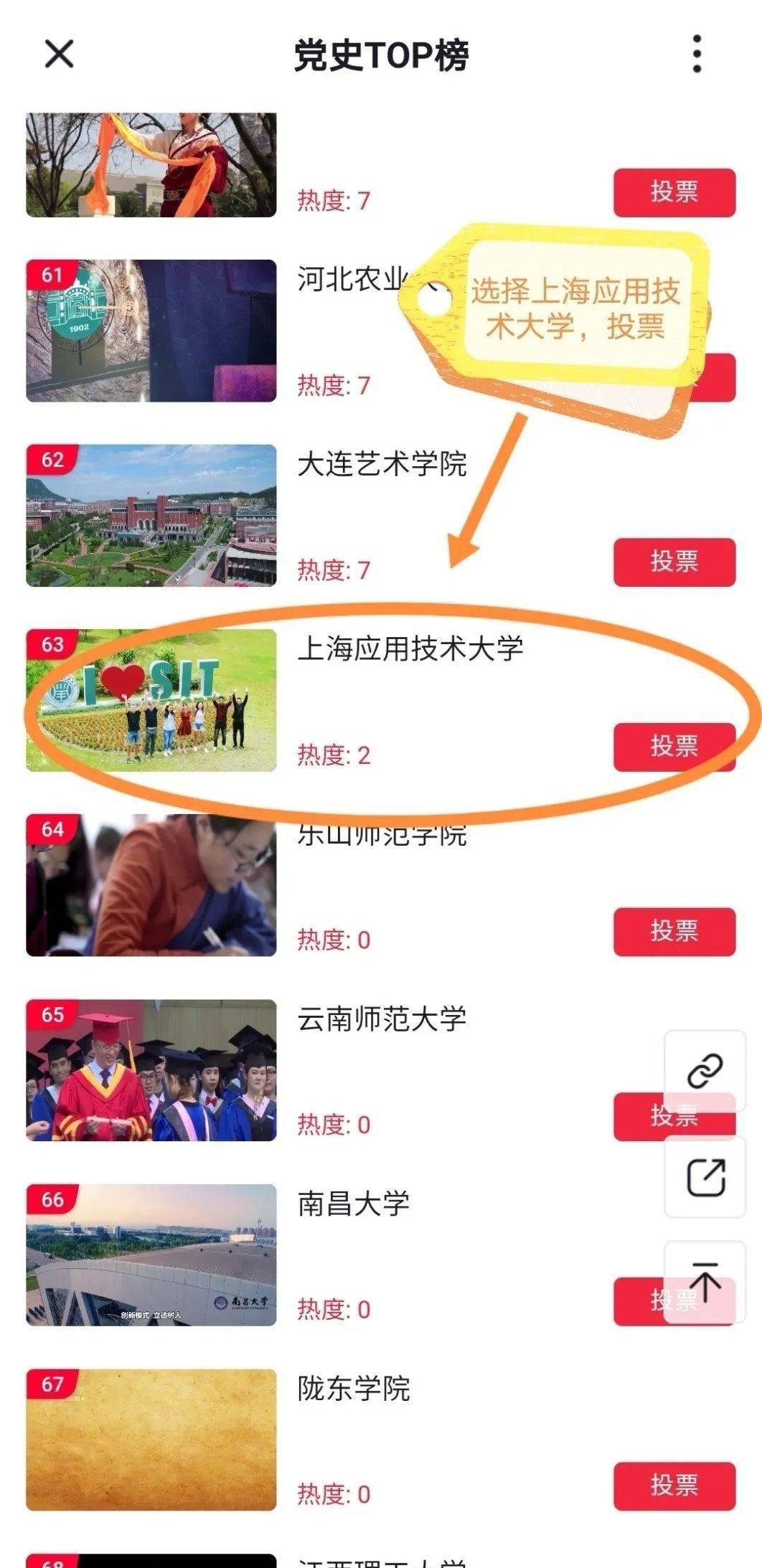
Task: Cast a vote for entry number 64
Action: tap(674, 931)
